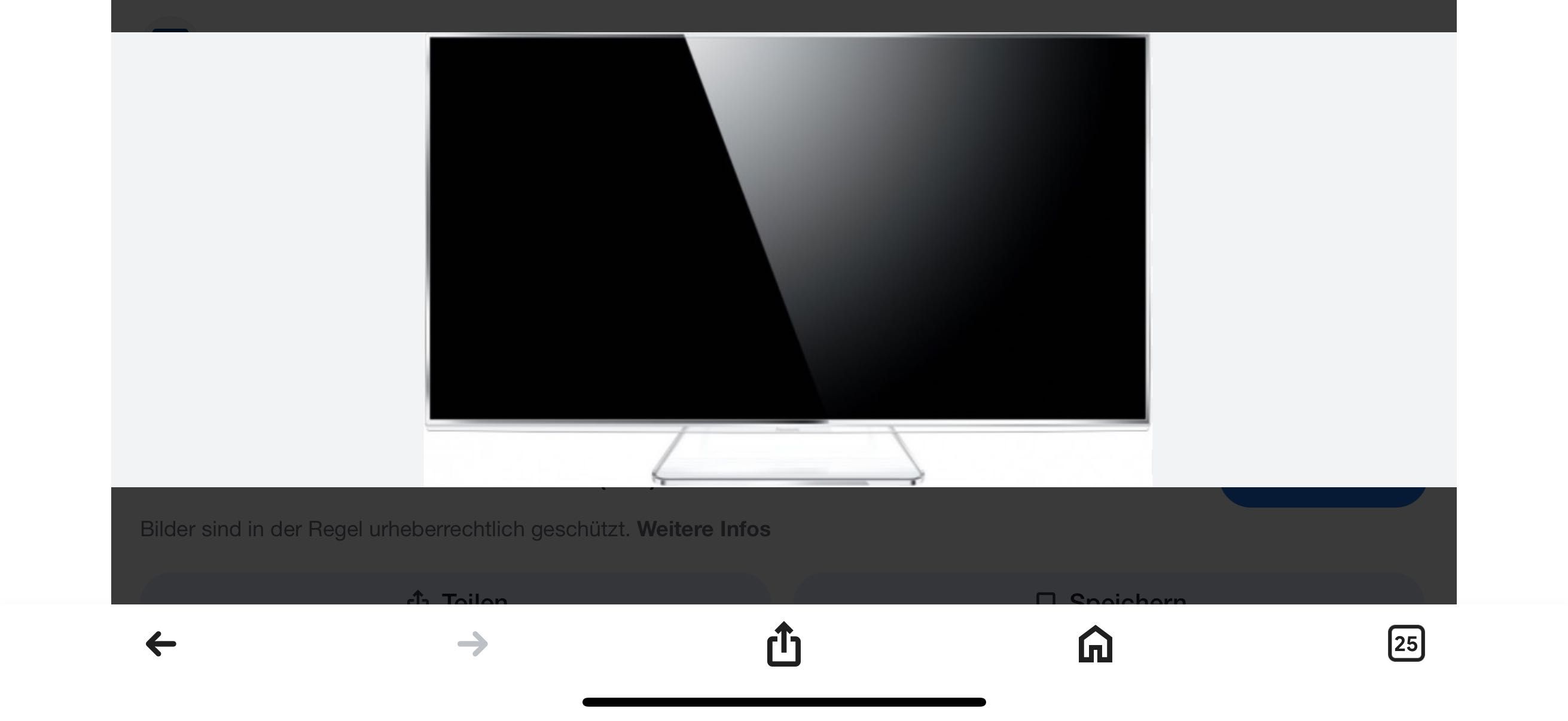
Task: Open the Weitere Infos link
Action: click(x=703, y=528)
